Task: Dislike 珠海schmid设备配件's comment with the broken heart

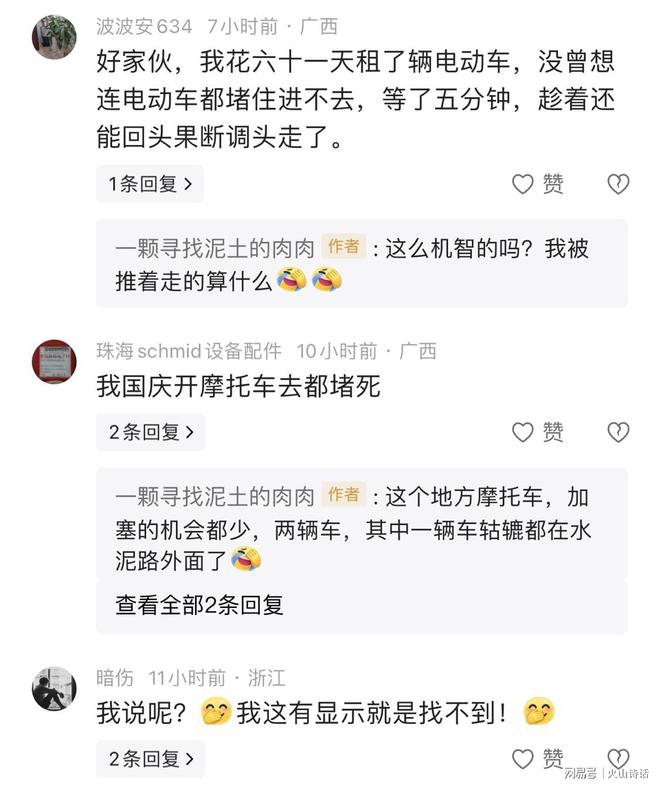Action: click(x=618, y=432)
